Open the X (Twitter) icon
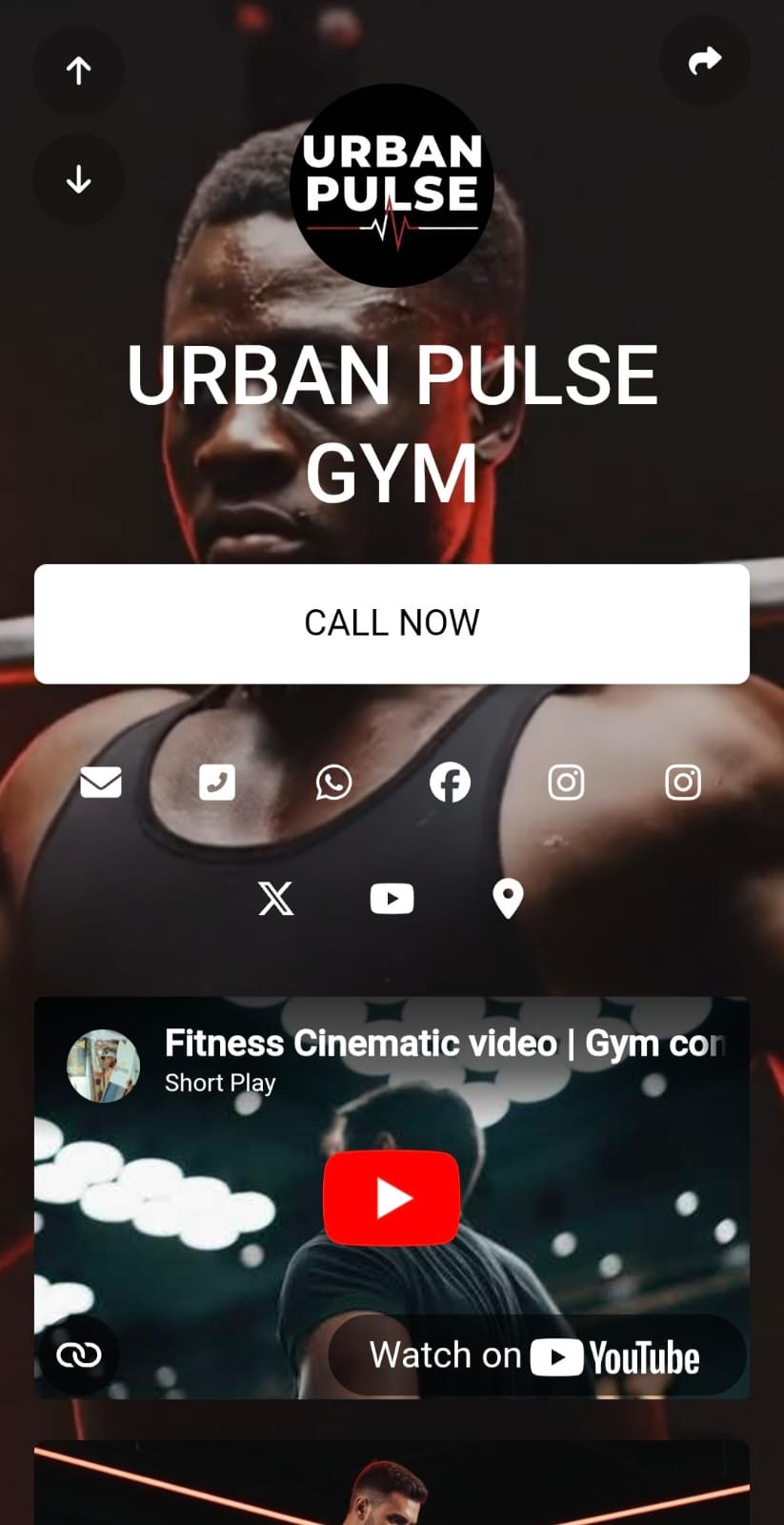The image size is (784, 1525). (x=276, y=899)
